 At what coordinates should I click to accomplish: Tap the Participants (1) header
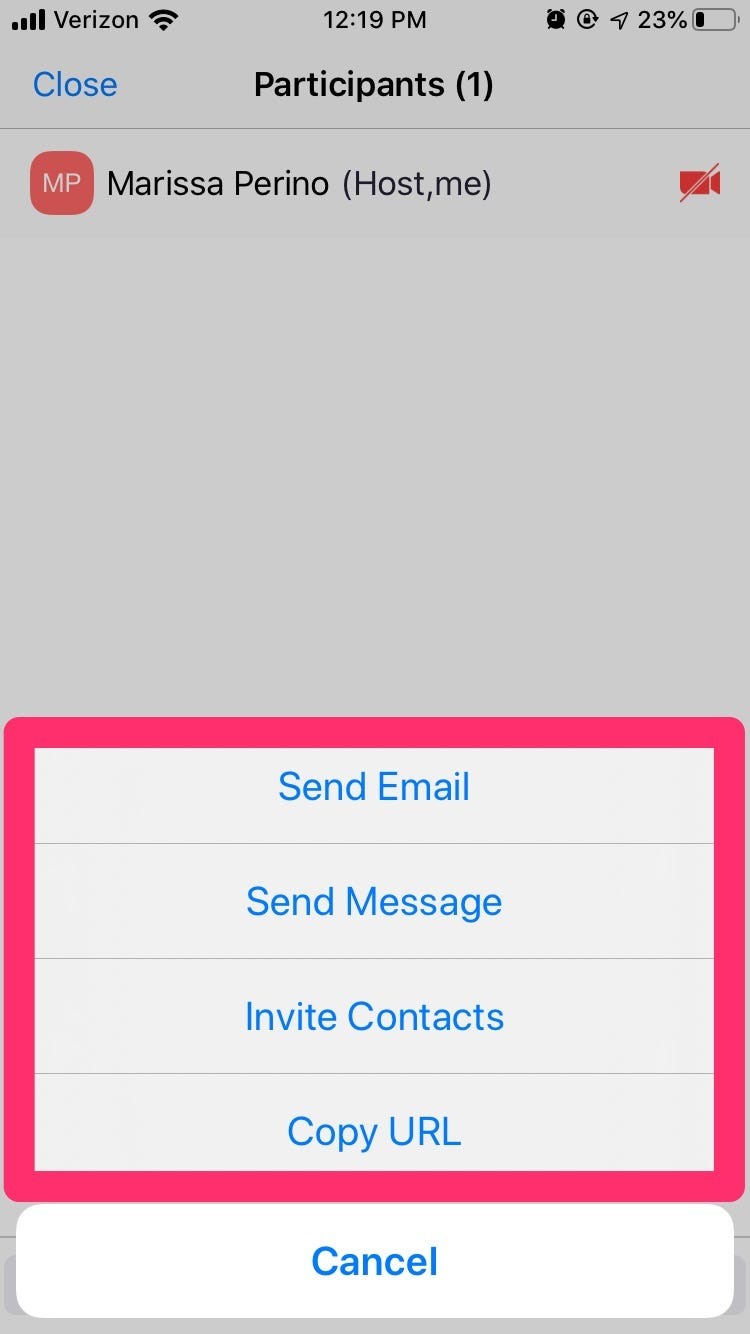[x=374, y=84]
